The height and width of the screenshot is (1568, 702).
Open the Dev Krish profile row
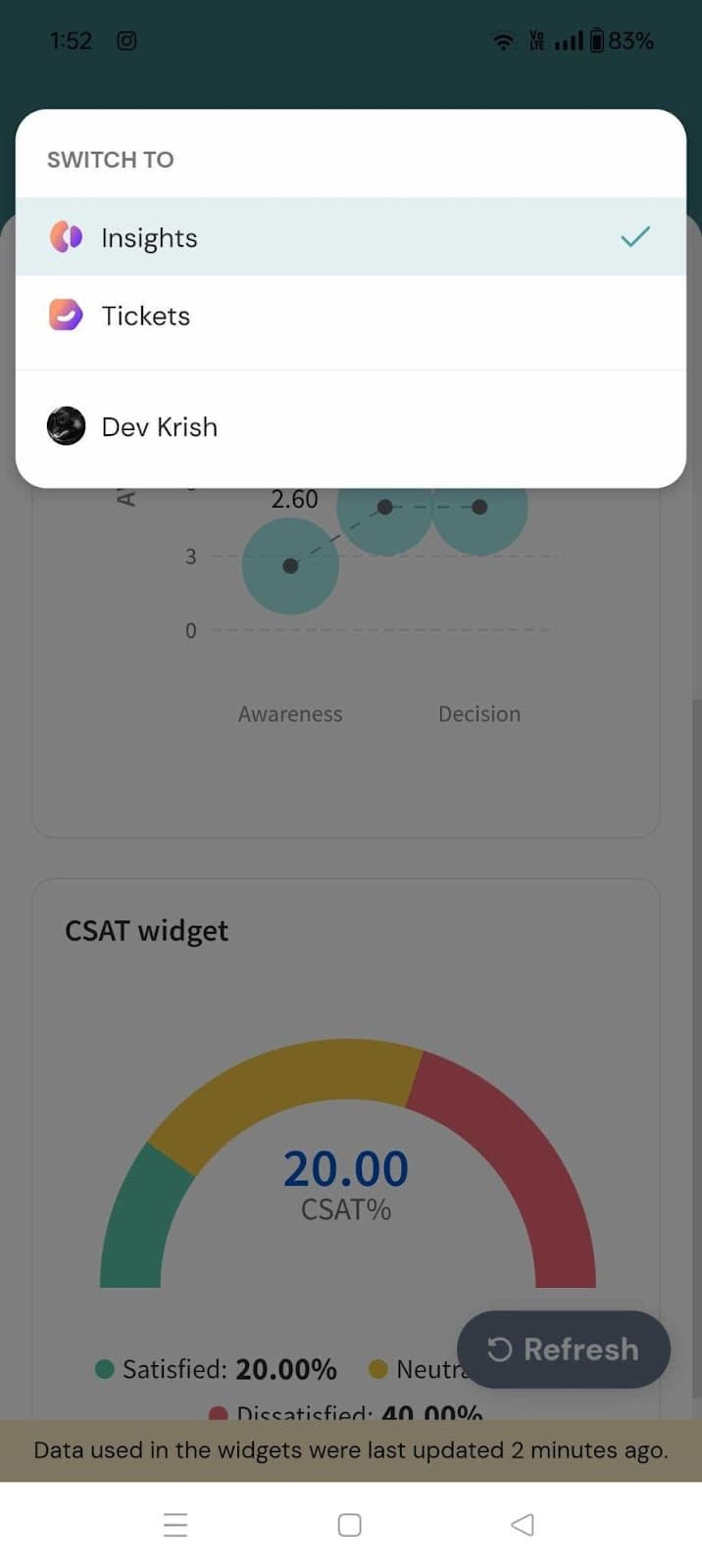[x=160, y=427]
